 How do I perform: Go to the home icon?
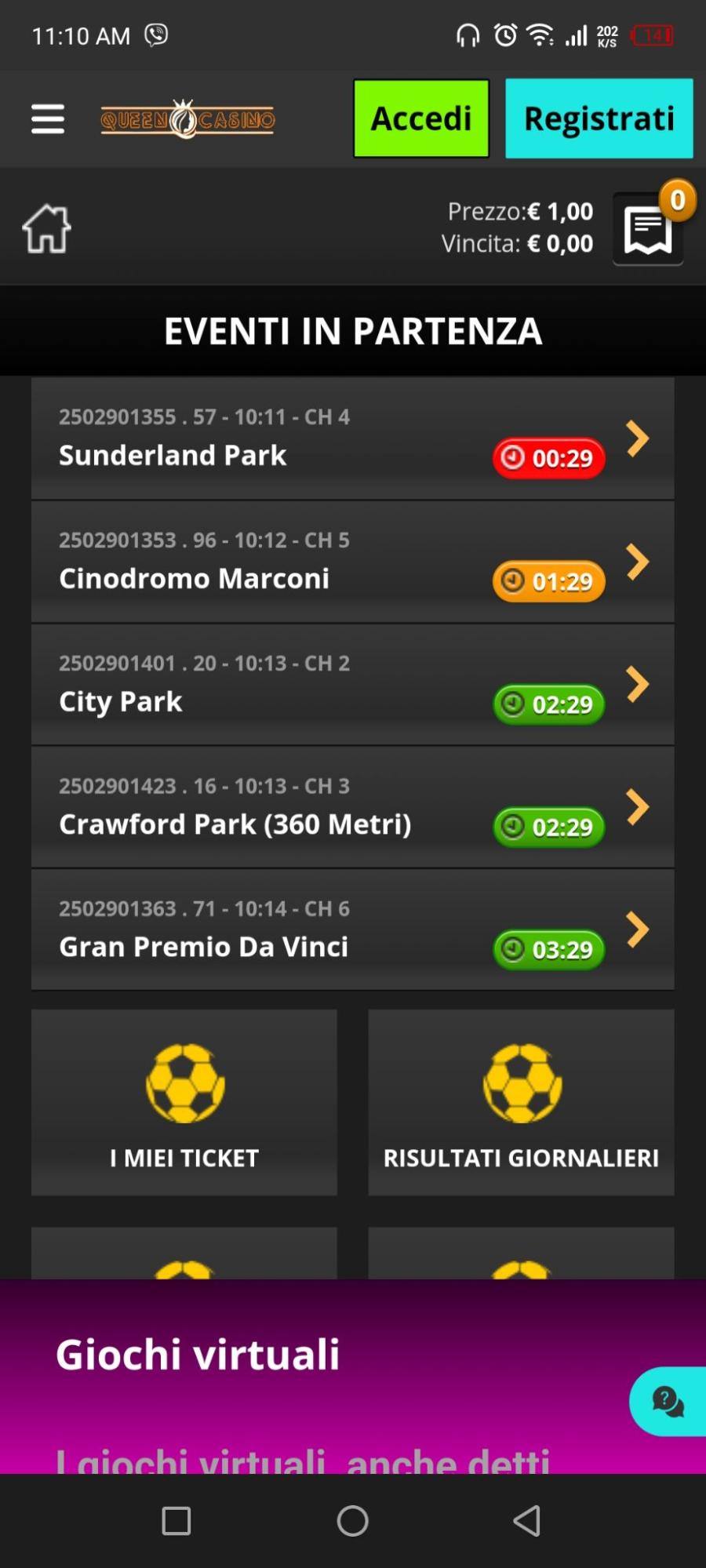pyautogui.click(x=47, y=229)
